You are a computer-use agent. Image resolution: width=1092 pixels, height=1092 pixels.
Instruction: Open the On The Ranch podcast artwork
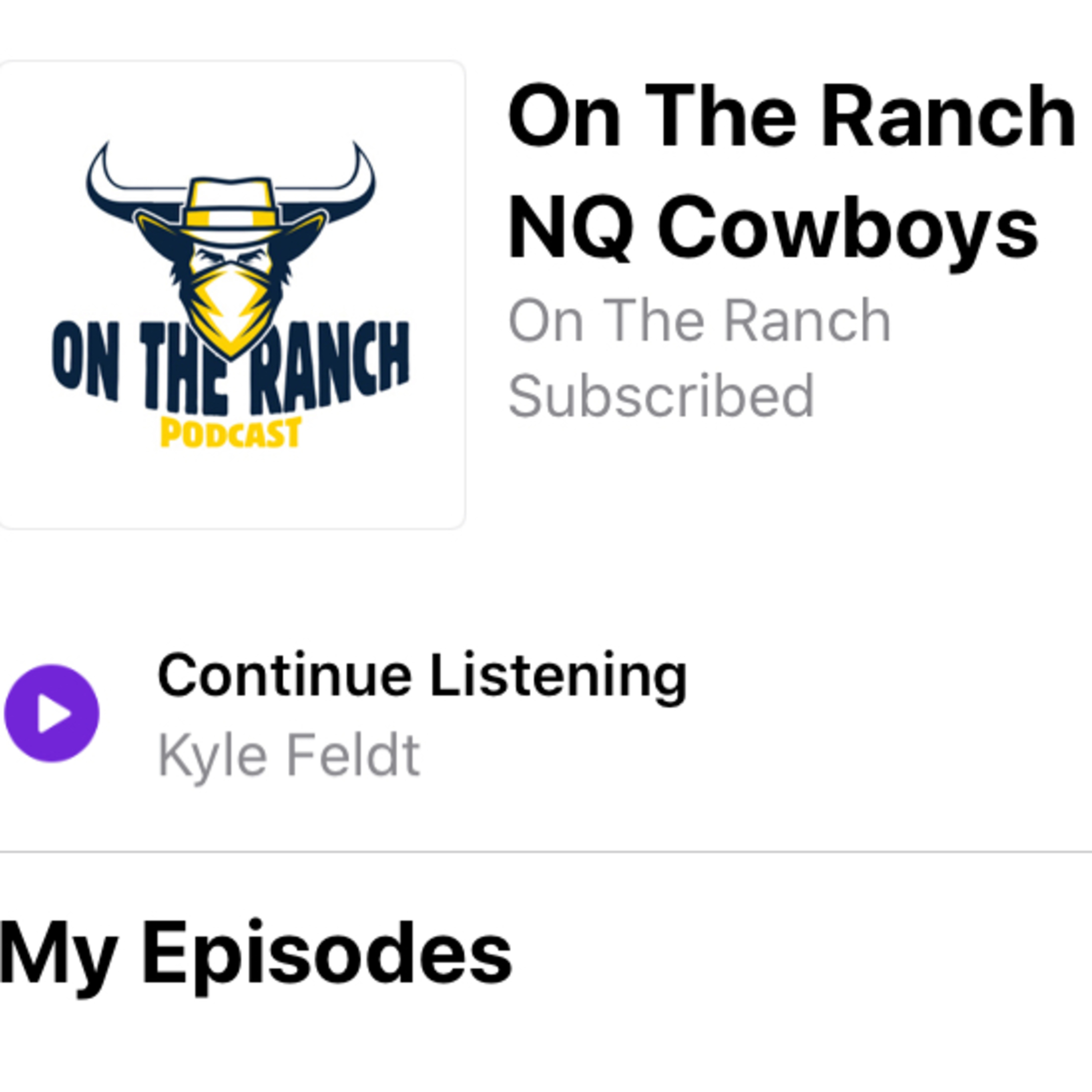coord(232,295)
